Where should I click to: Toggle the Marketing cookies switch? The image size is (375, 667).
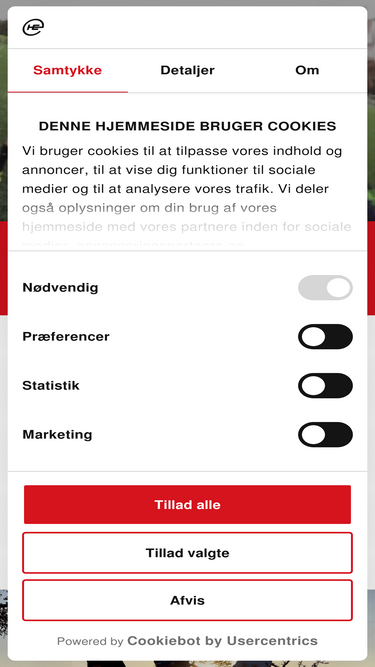click(325, 434)
